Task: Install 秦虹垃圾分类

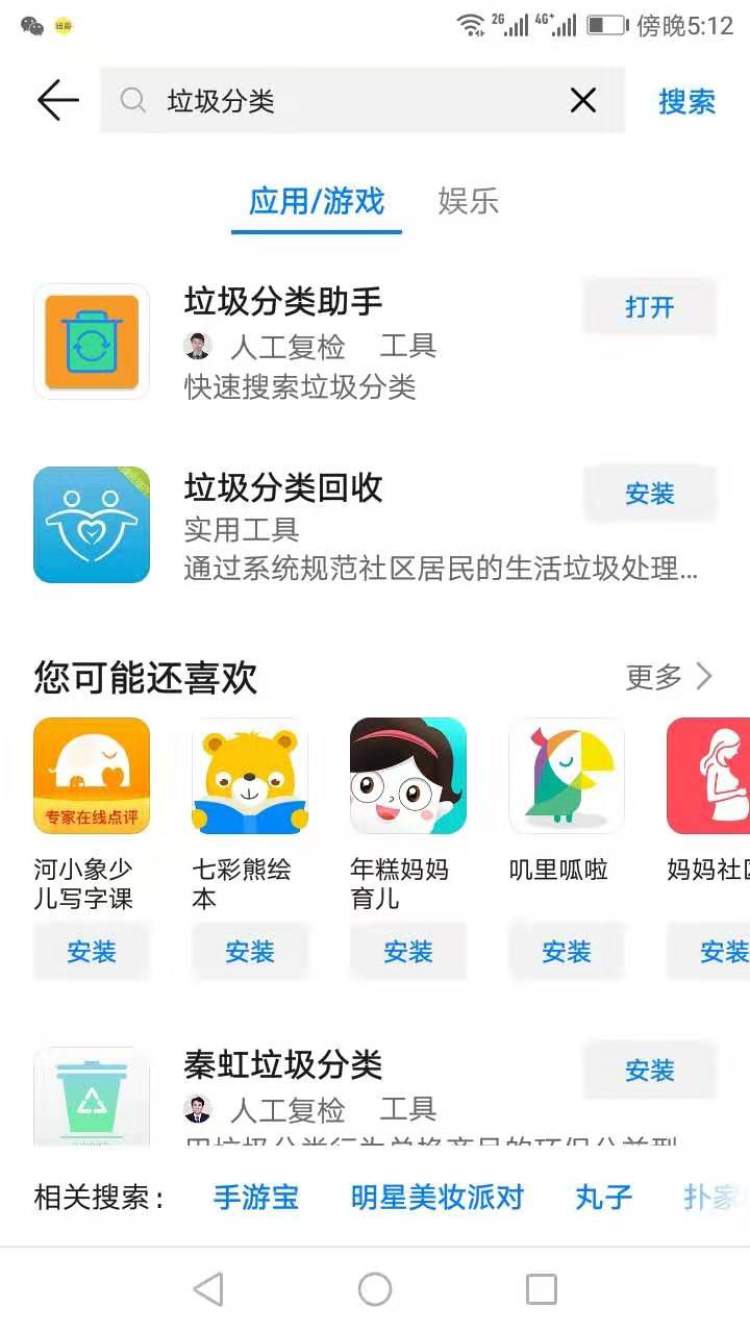Action: tap(650, 1070)
